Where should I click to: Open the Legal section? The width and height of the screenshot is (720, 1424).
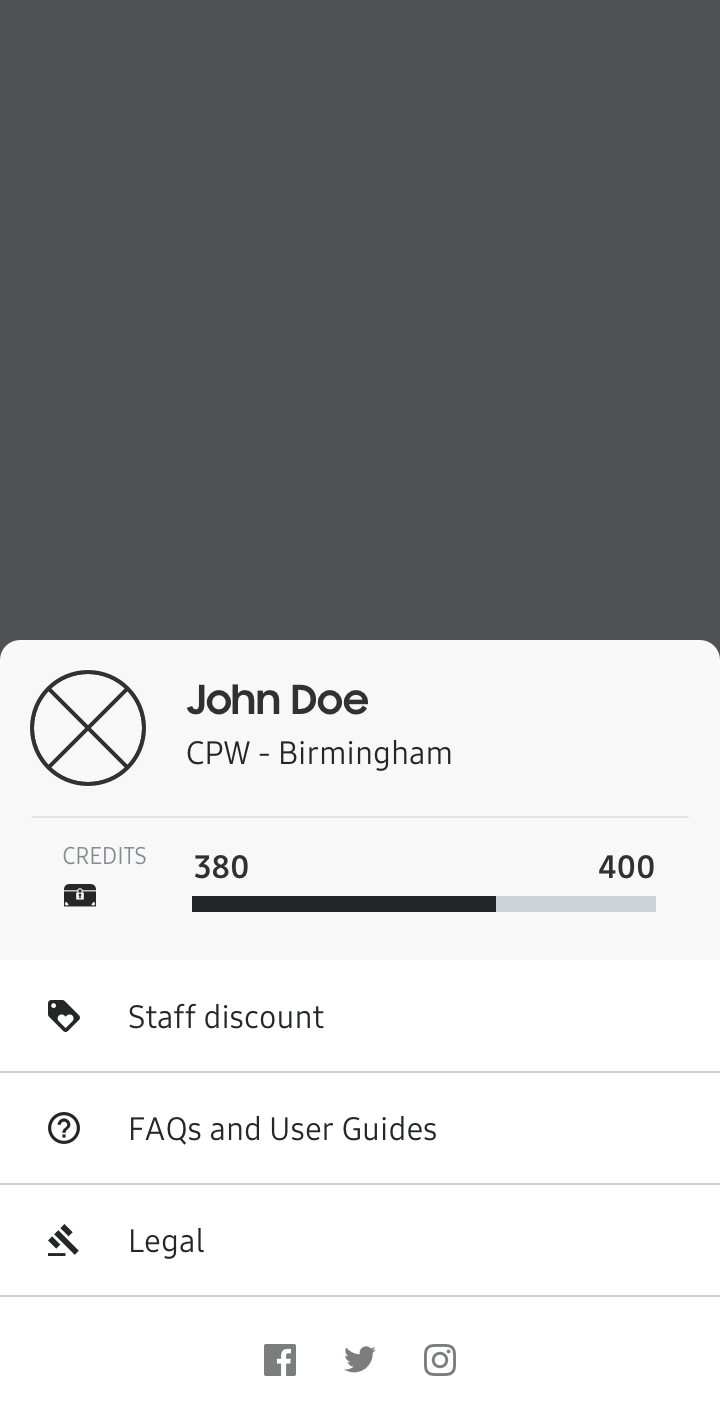point(360,1240)
